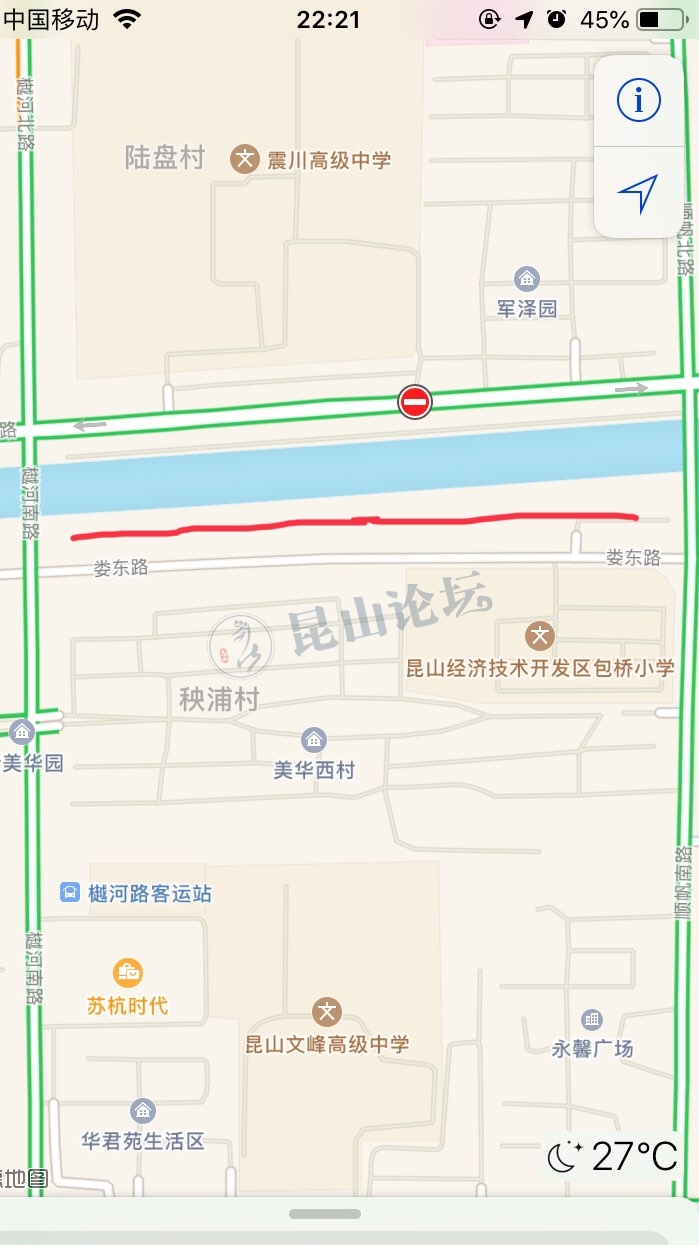Open the road closure sign details
The height and width of the screenshot is (1245, 699).
[x=414, y=402]
